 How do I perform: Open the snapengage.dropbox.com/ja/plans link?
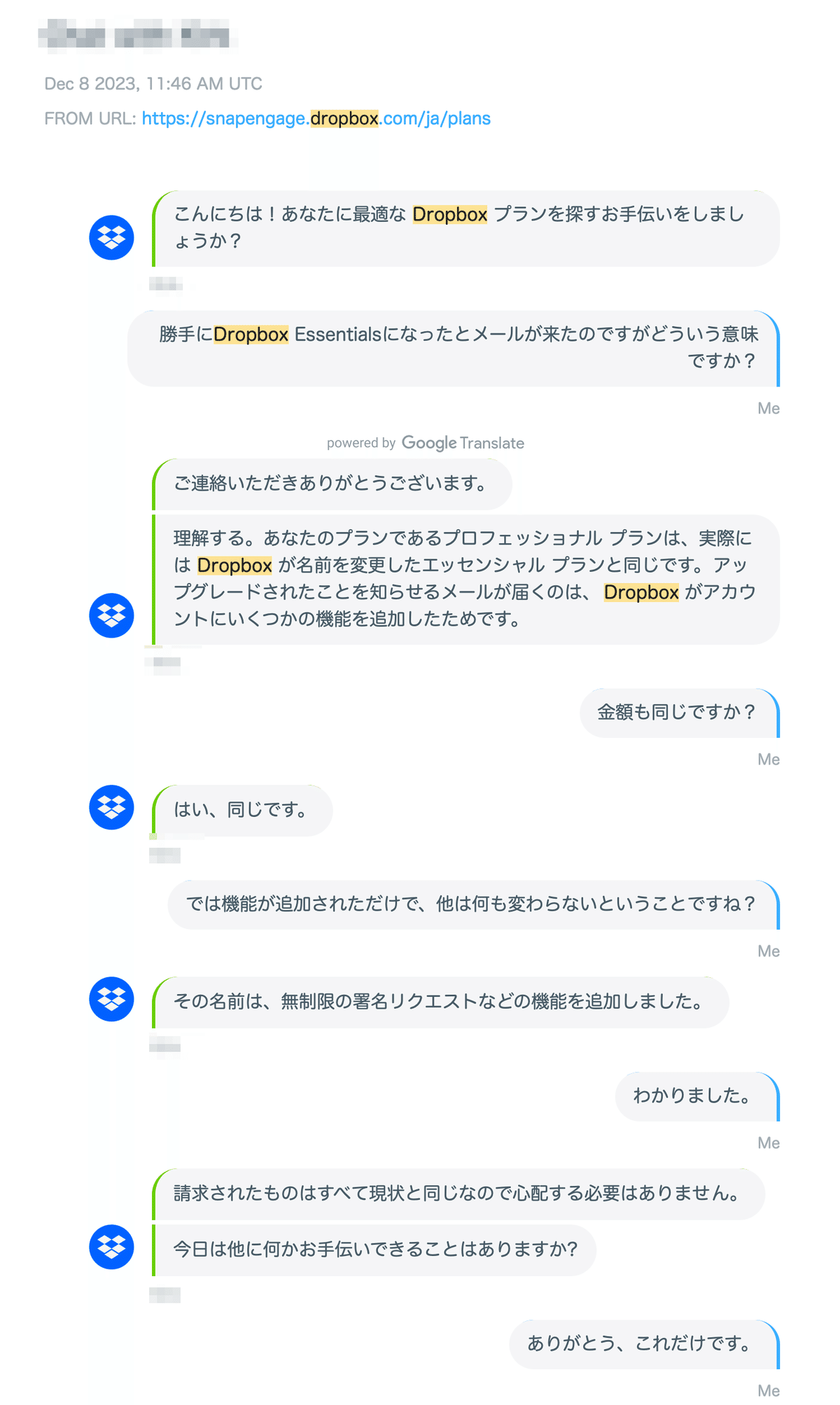coord(315,118)
